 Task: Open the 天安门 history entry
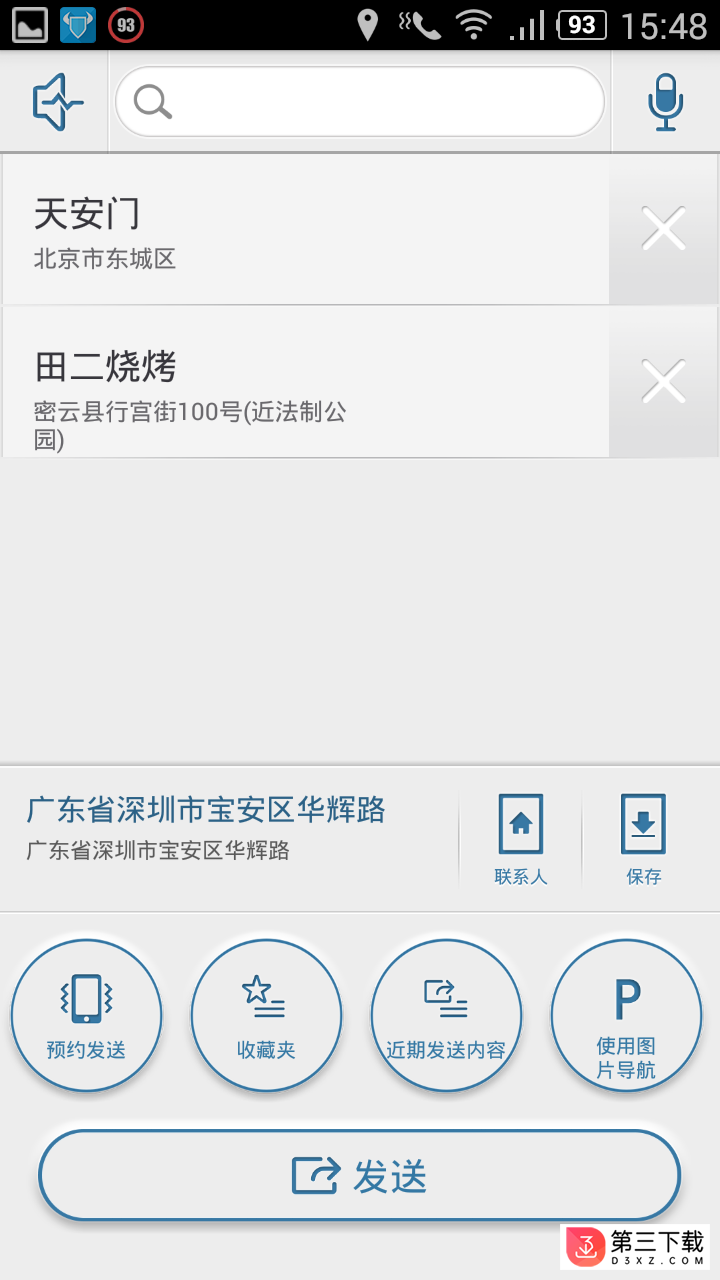[305, 230]
